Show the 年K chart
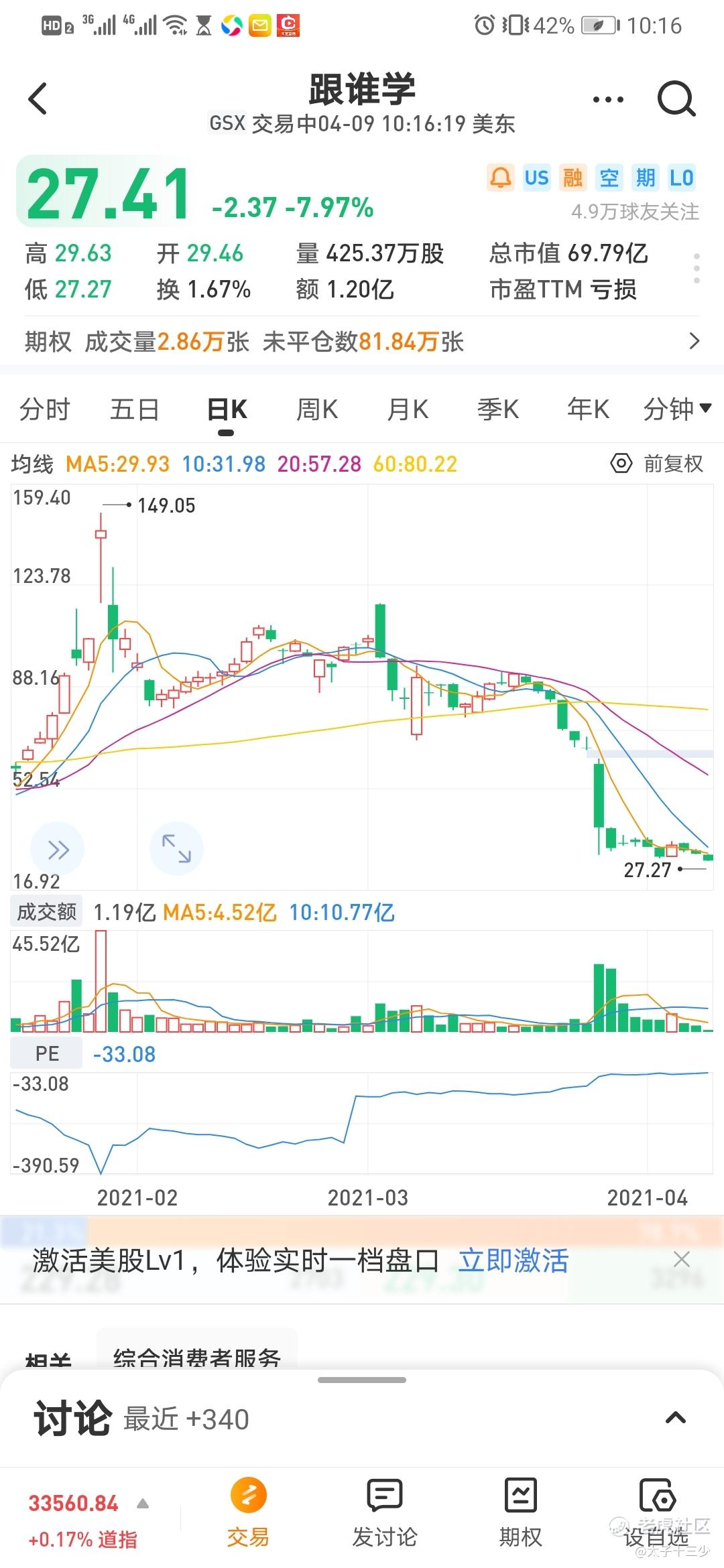 coord(588,409)
